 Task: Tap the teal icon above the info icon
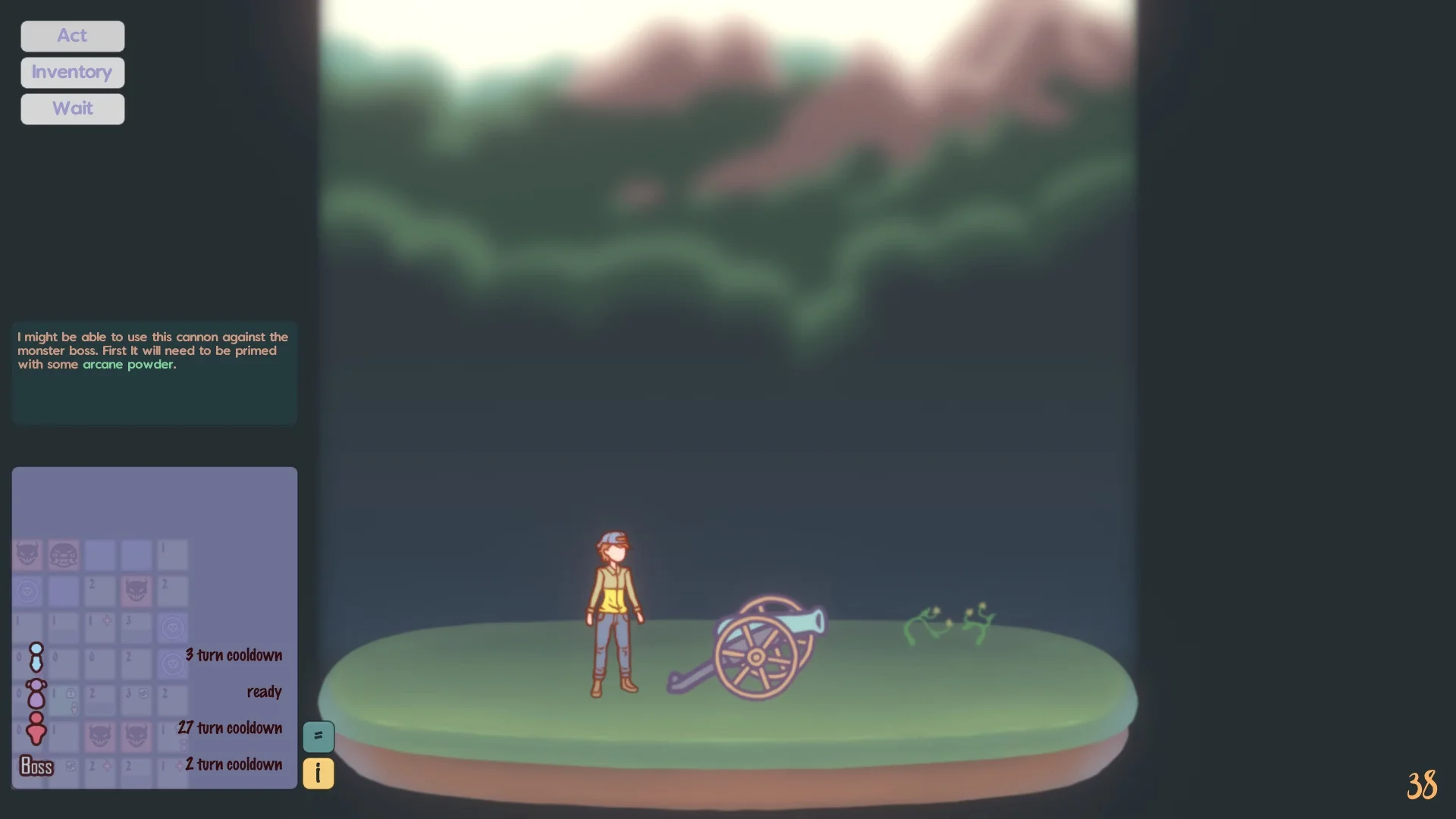tap(318, 736)
